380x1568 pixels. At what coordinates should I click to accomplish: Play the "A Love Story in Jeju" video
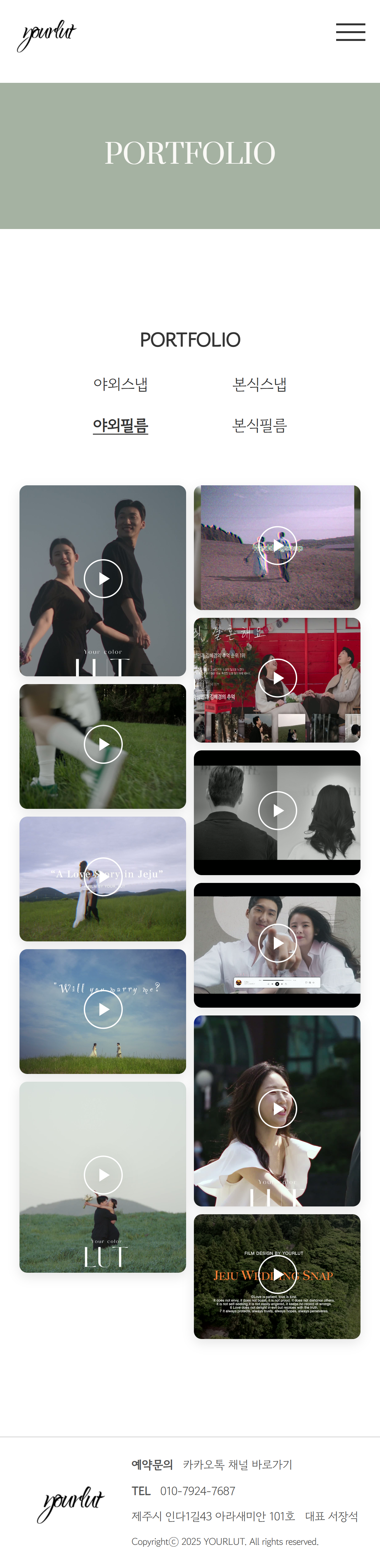[103, 877]
